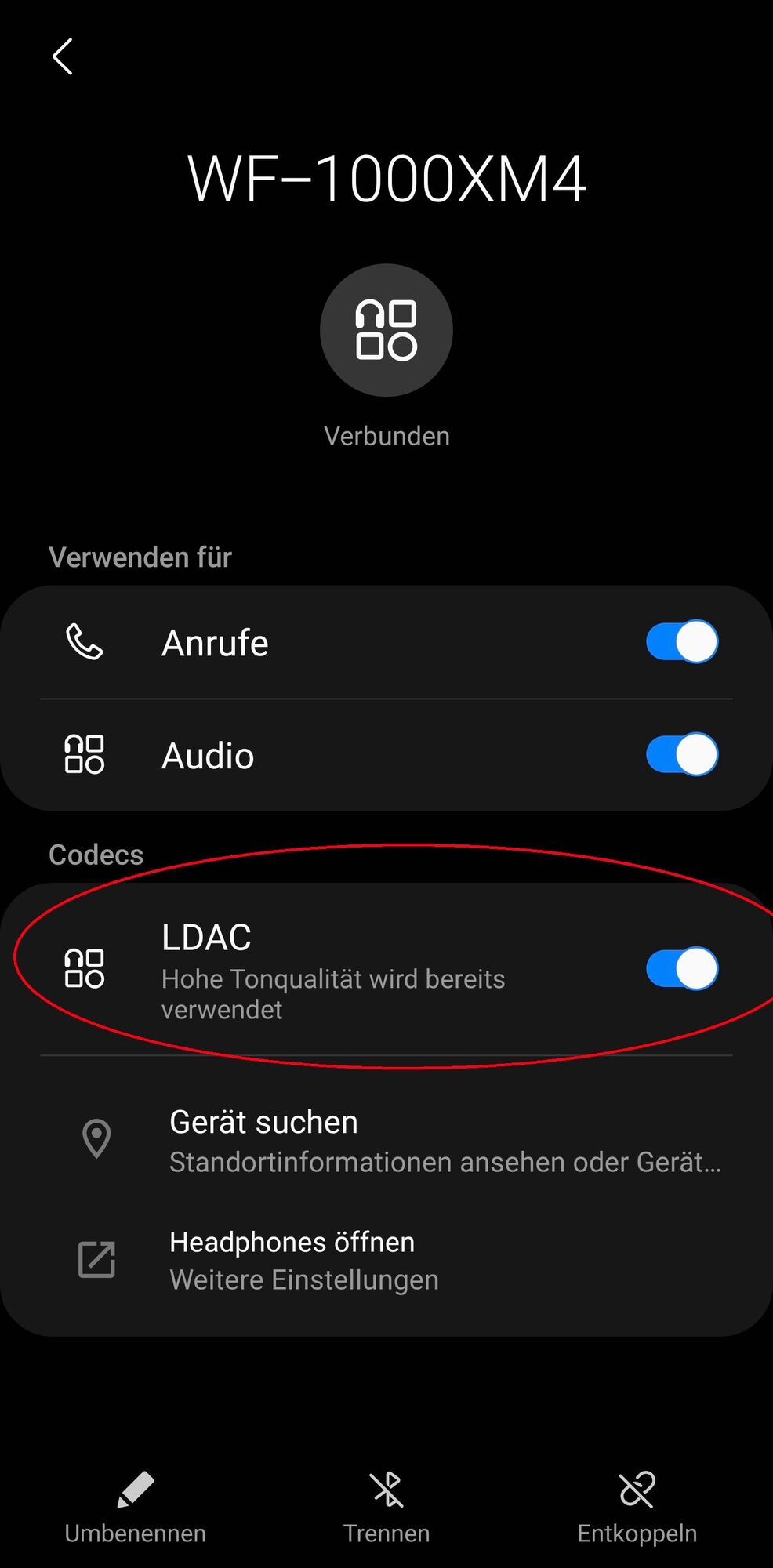Go back using the top arrow
This screenshot has width=773, height=1568.
(63, 56)
